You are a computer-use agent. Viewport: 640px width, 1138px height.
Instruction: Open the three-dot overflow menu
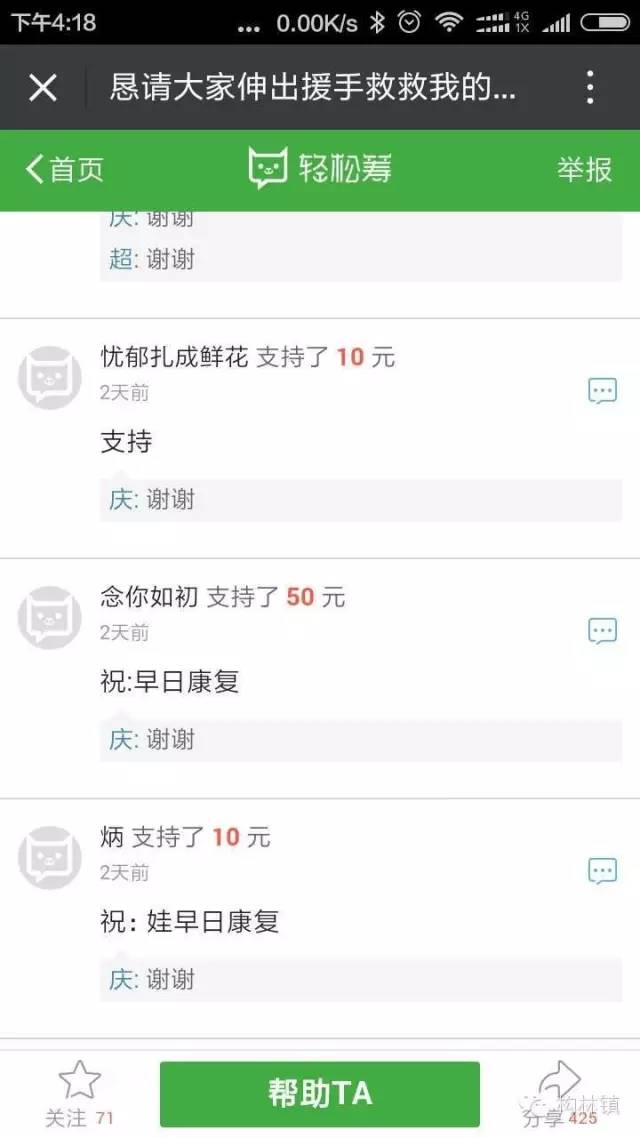coord(590,88)
